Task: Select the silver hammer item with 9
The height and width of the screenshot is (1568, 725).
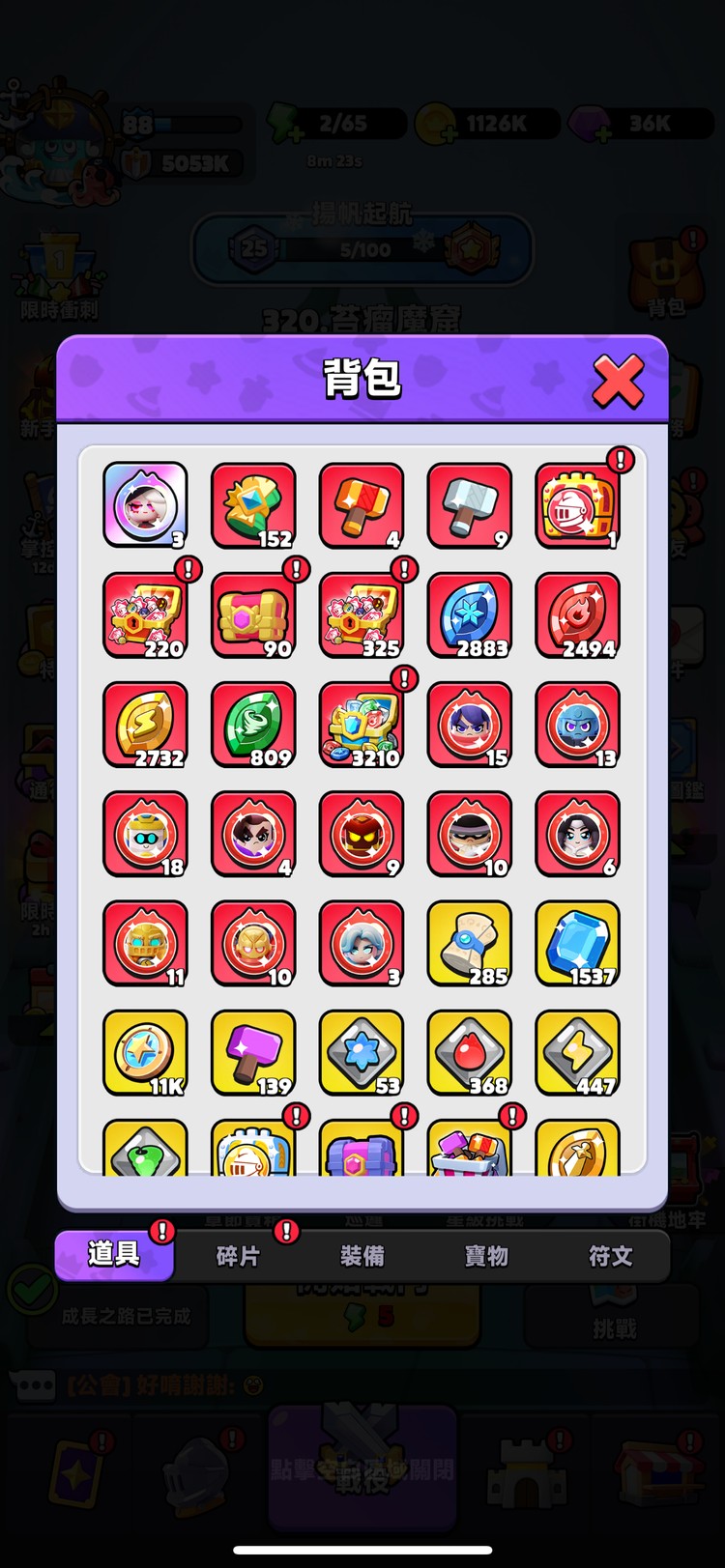Action: click(470, 506)
